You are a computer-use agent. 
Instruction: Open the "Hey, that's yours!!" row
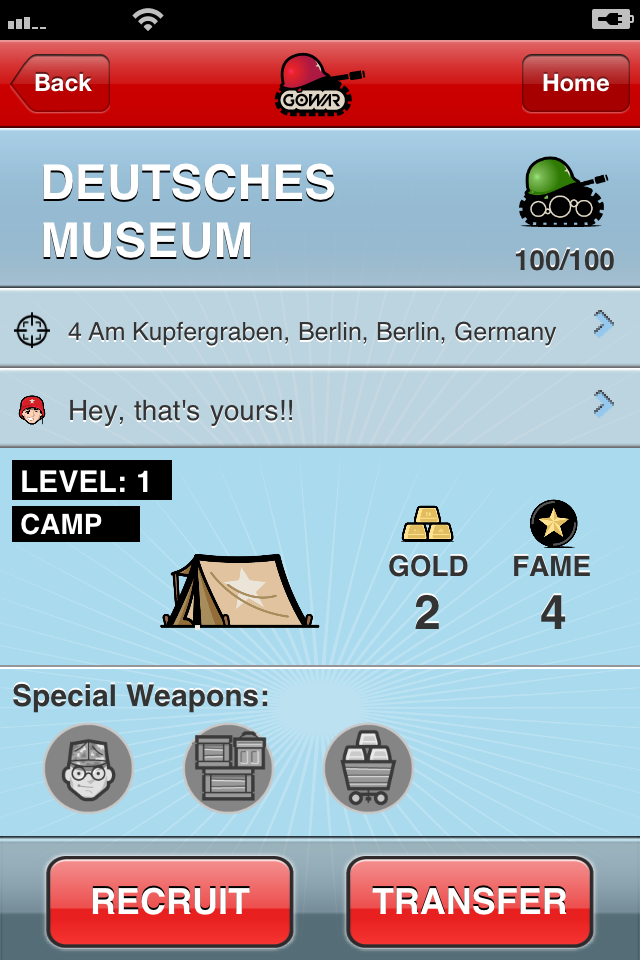coord(320,409)
